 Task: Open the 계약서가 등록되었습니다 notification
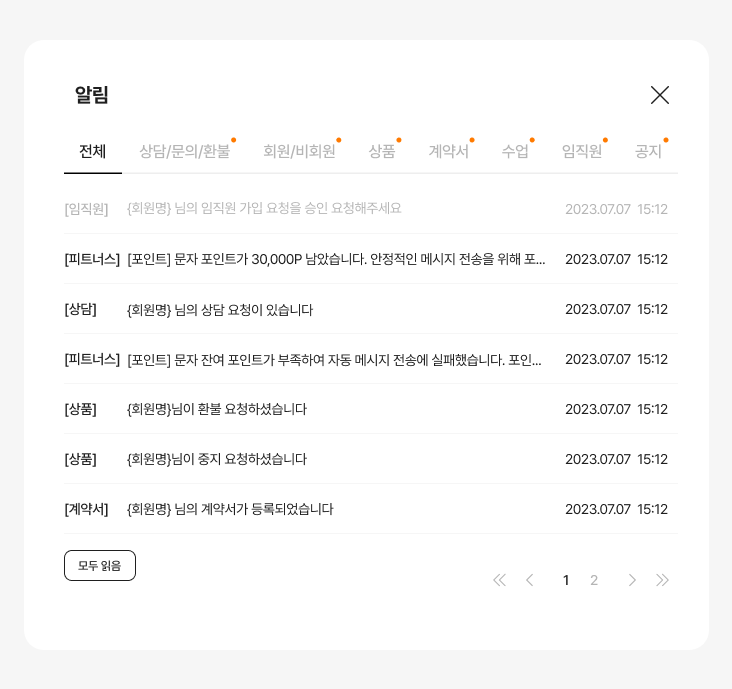point(371,509)
